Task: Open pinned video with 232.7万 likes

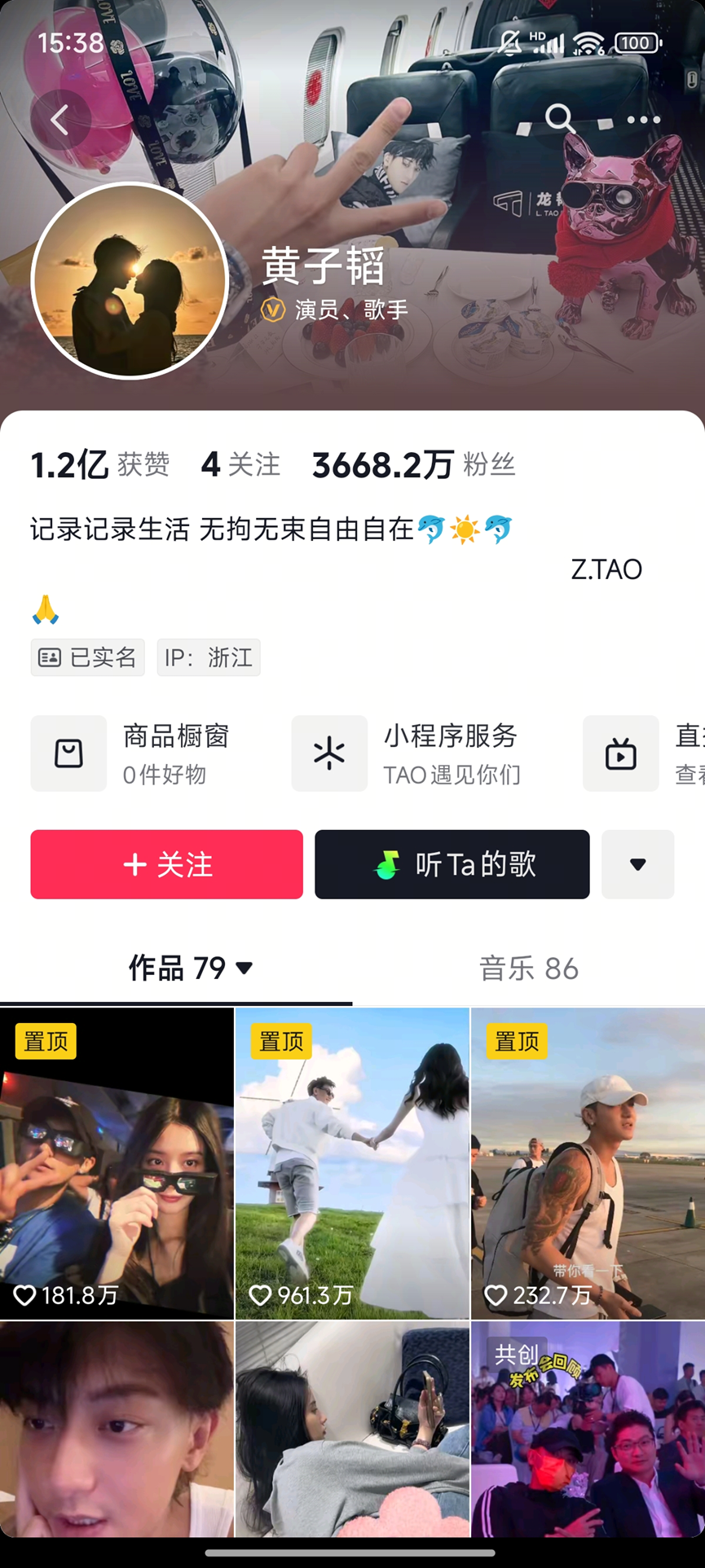Action: [x=588, y=1165]
